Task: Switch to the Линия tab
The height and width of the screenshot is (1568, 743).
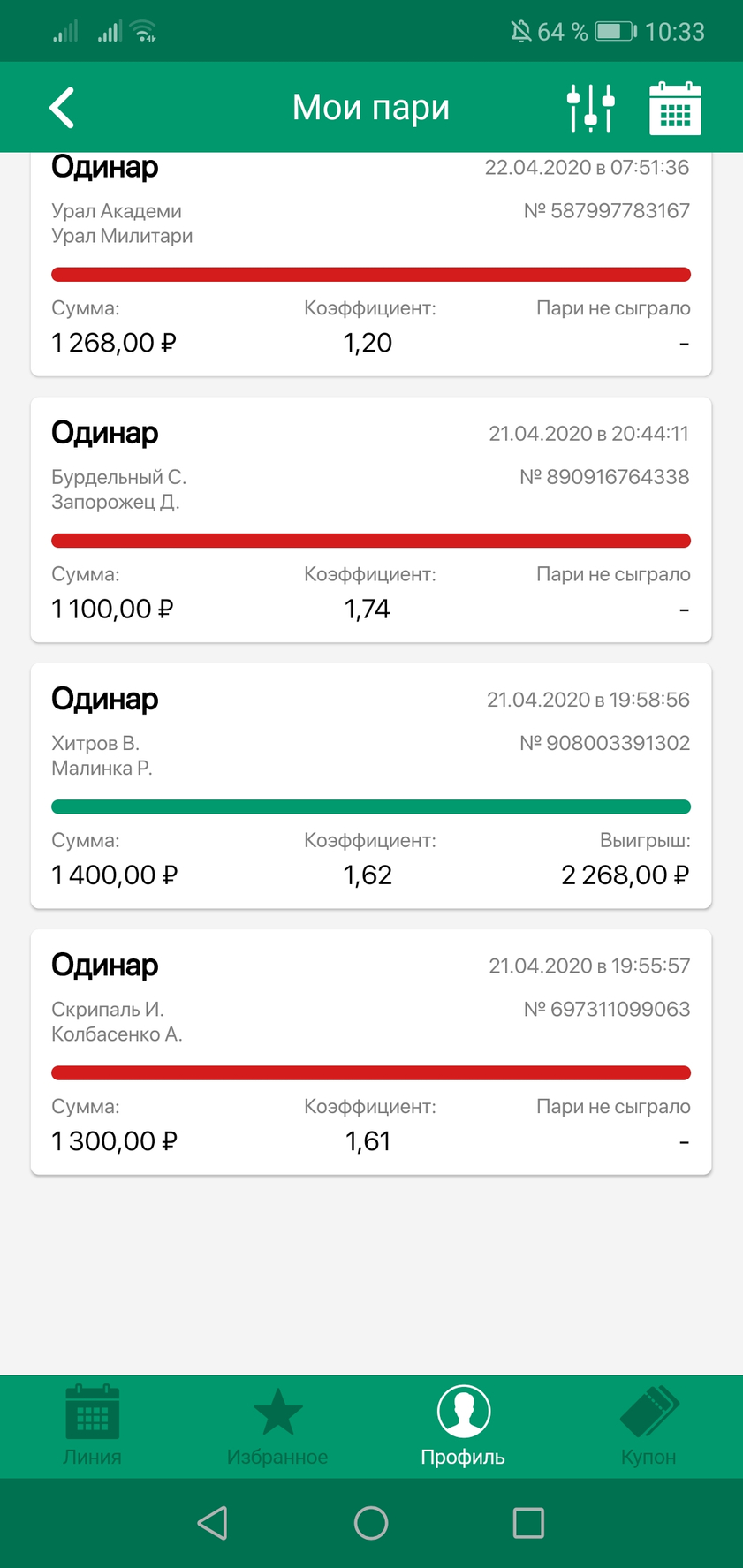Action: coord(92,1426)
